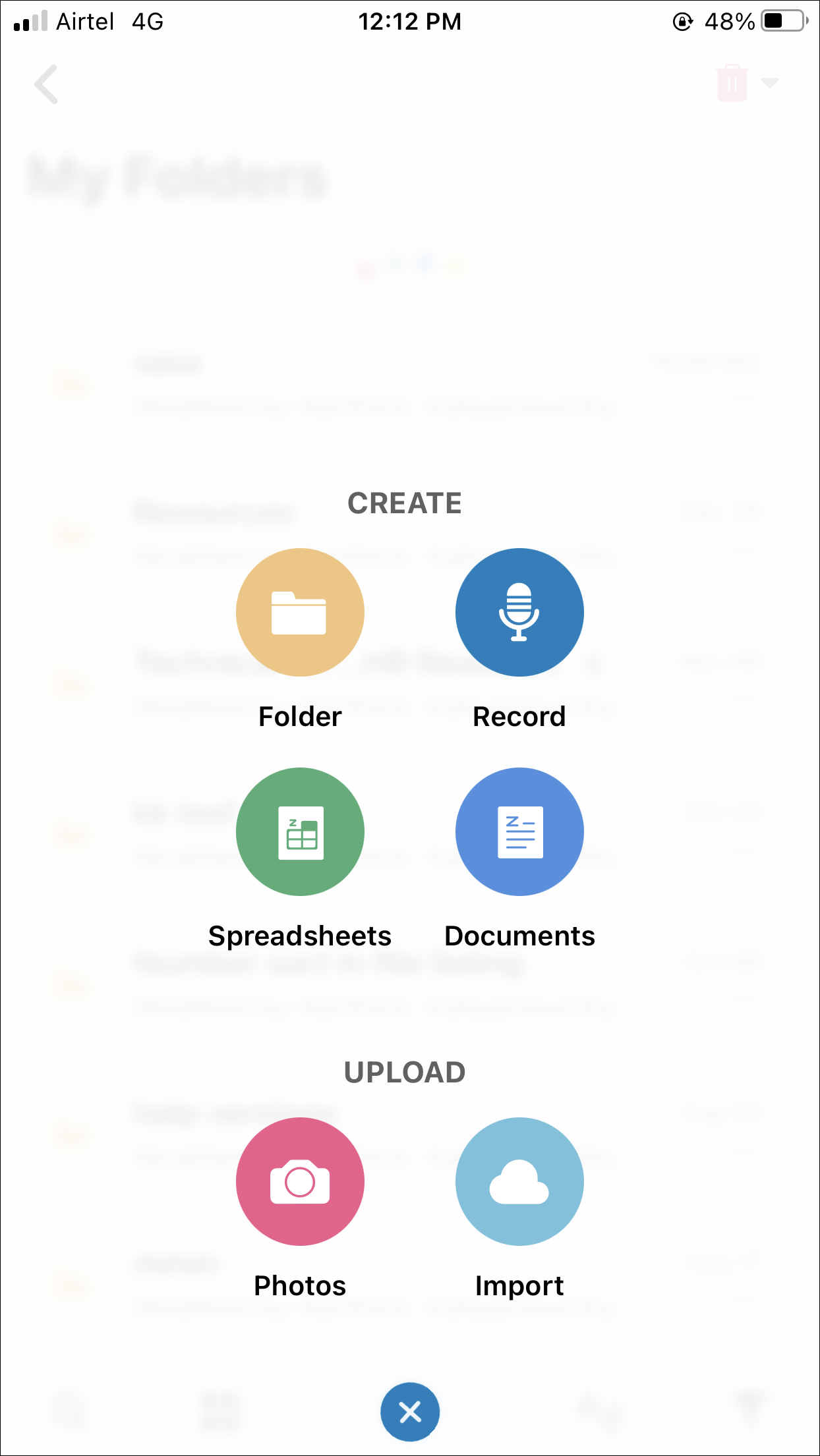Close the create and upload menu
The height and width of the screenshot is (1456, 820).
[410, 1412]
